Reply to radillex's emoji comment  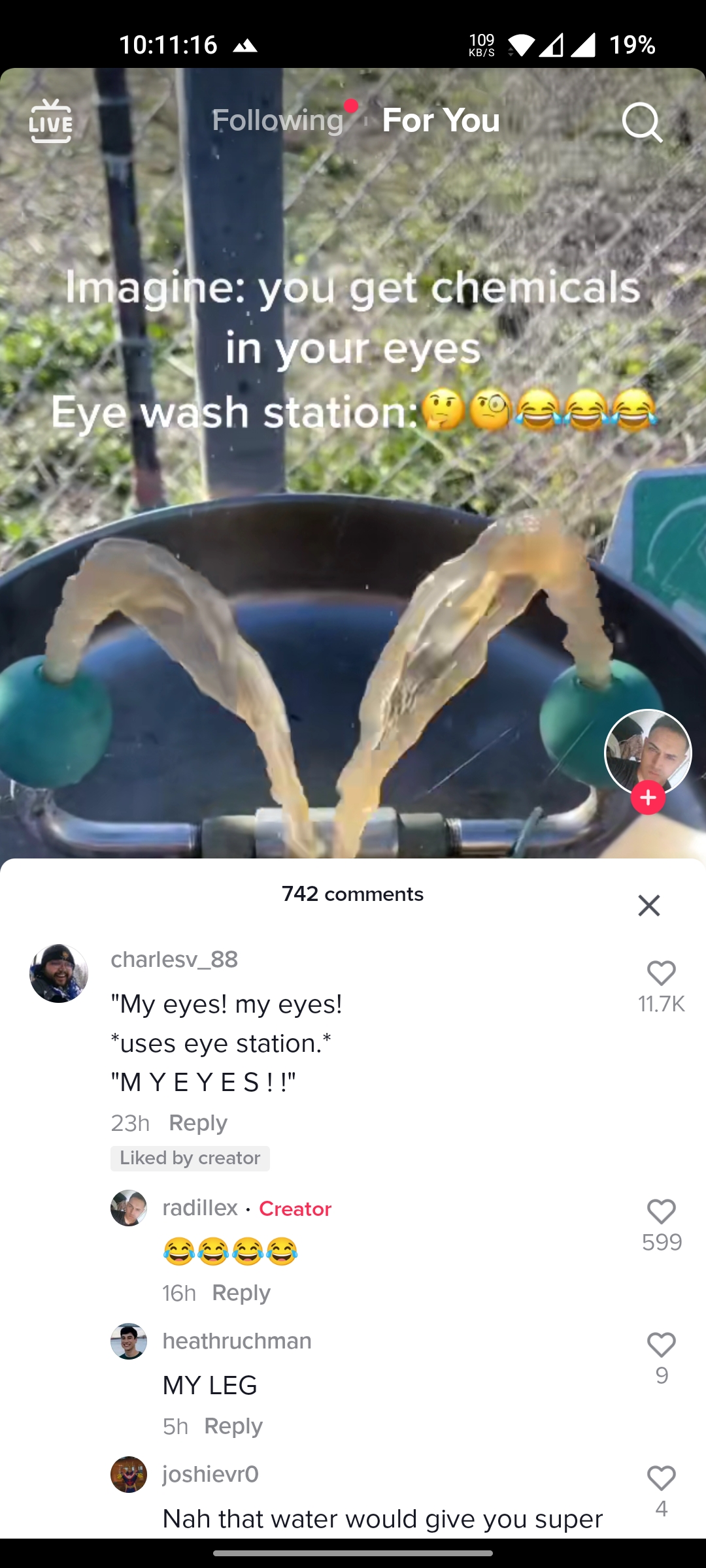[x=241, y=1292]
